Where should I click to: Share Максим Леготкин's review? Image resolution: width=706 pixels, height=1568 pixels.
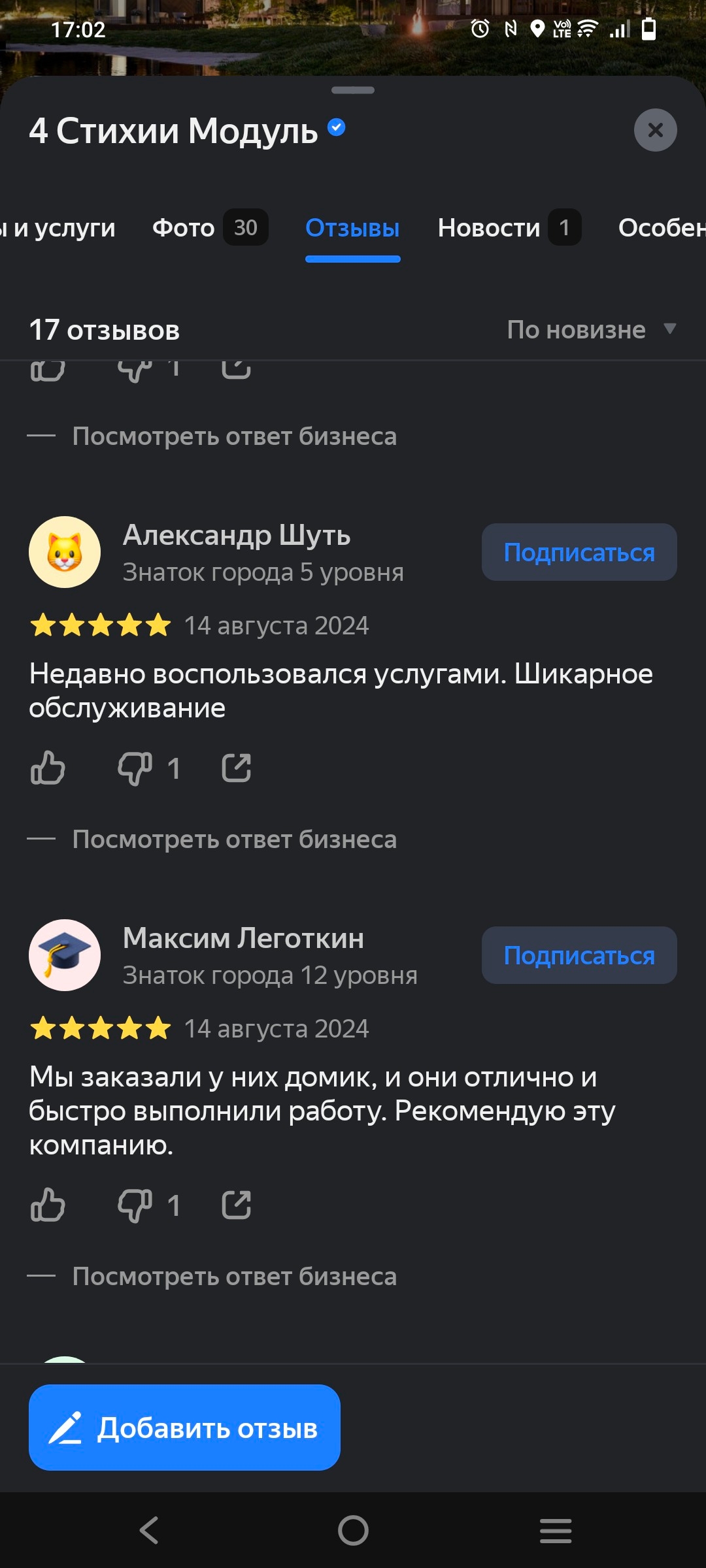point(236,1205)
